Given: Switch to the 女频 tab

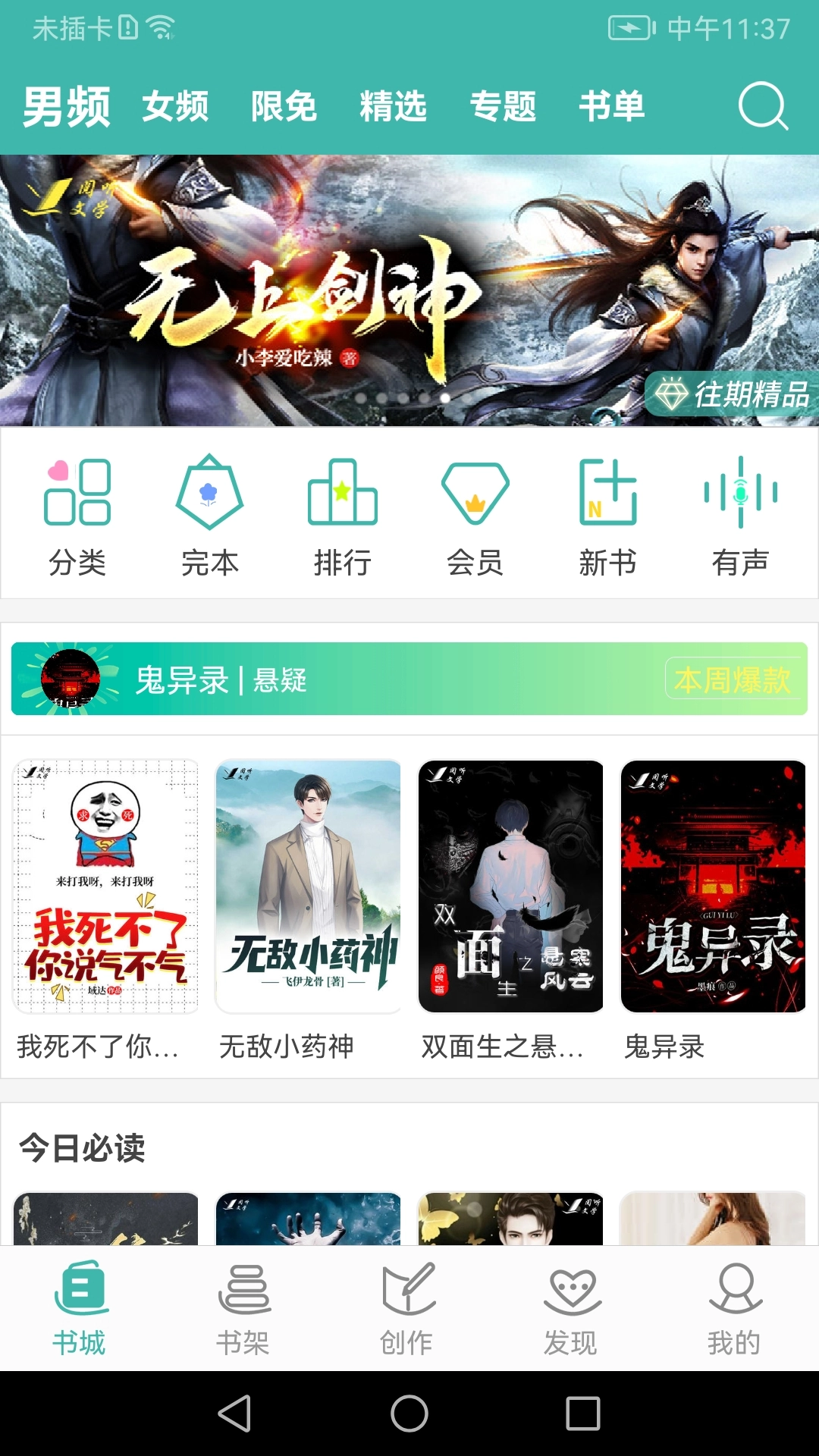Looking at the screenshot, I should pyautogui.click(x=175, y=106).
